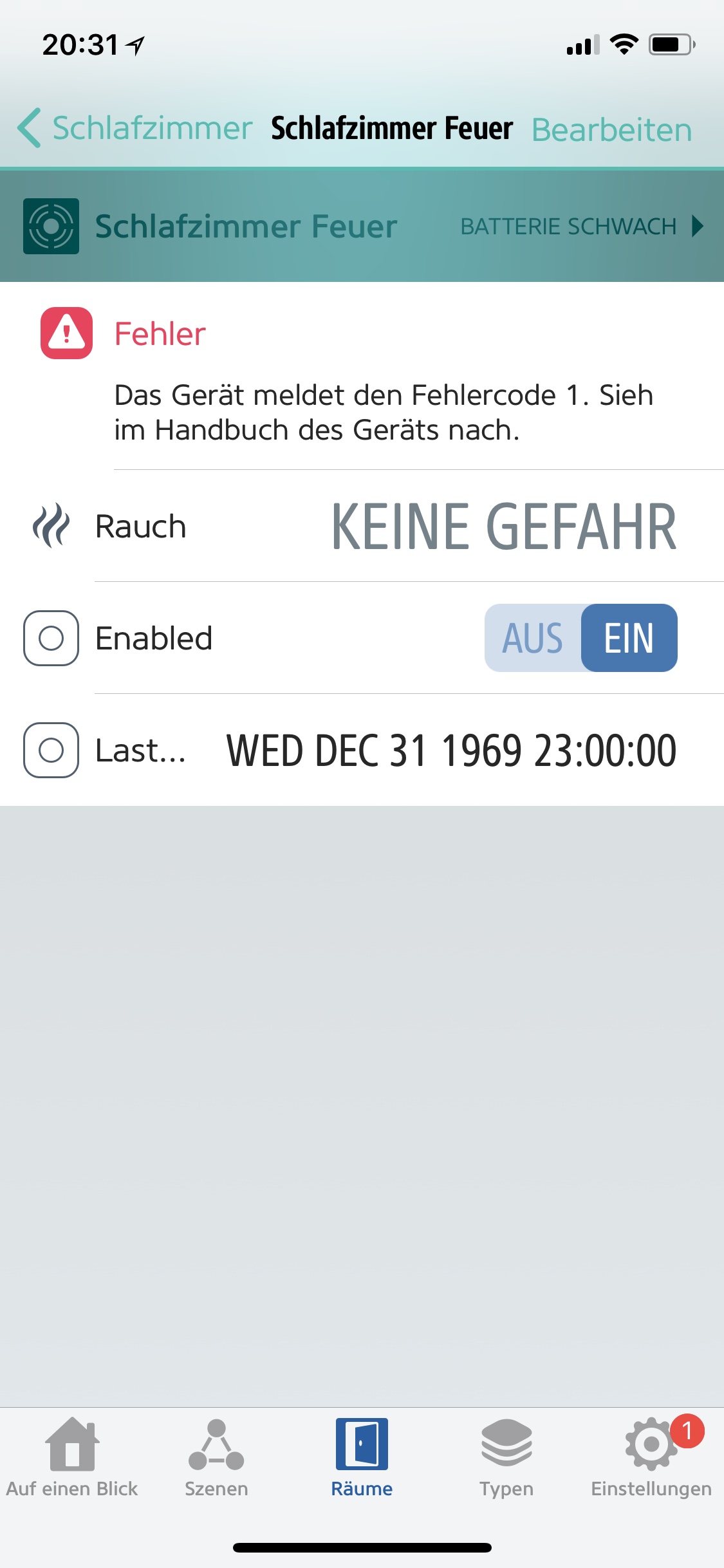The height and width of the screenshot is (1568, 724).
Task: Switch Enabled to AUS
Action: click(x=533, y=638)
